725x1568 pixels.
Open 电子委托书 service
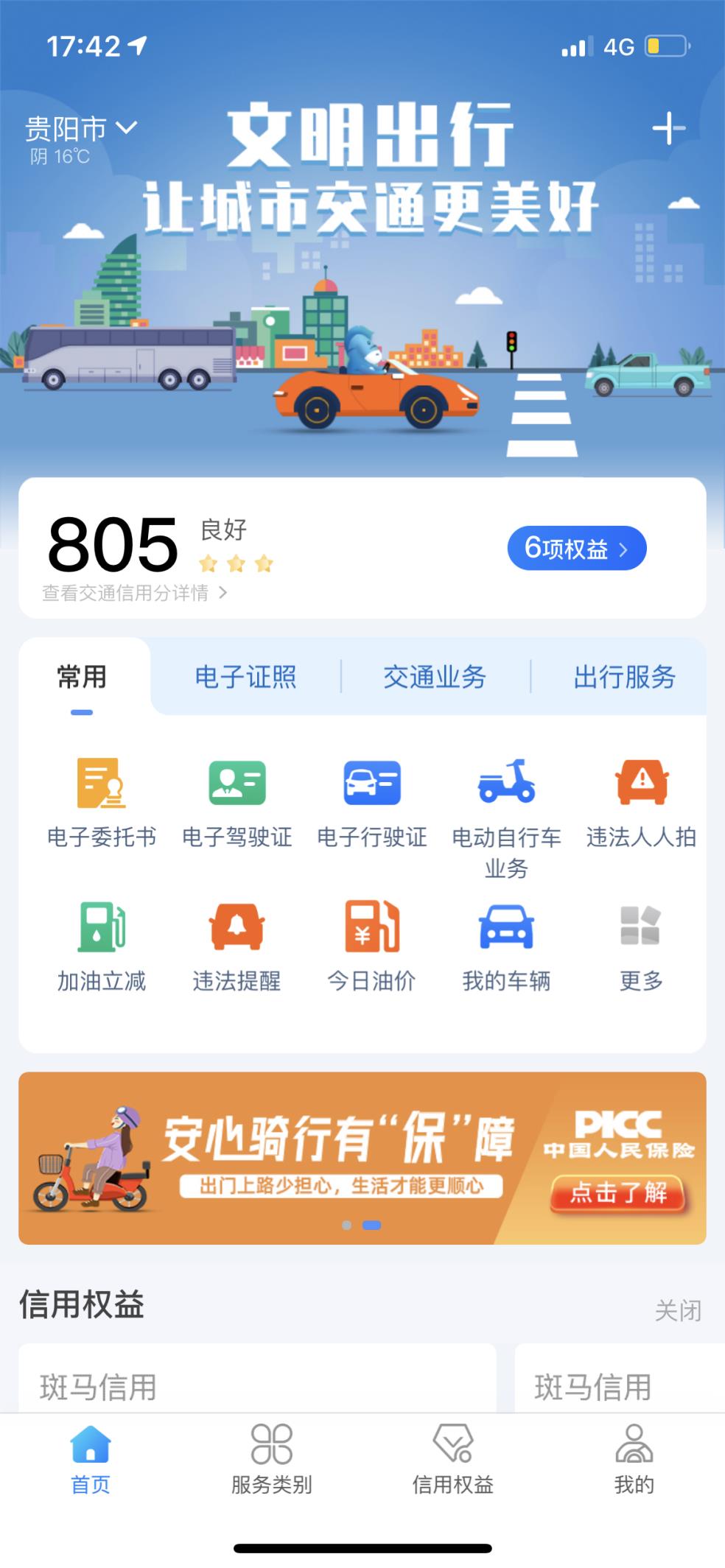[102, 802]
